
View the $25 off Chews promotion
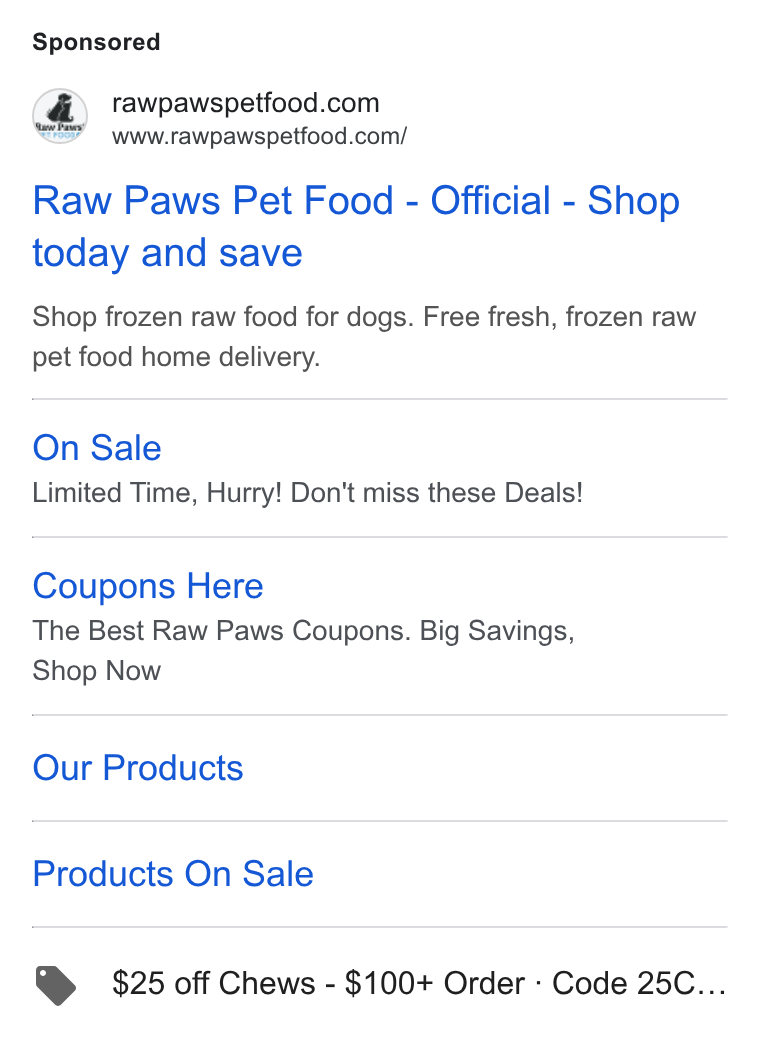pyautogui.click(x=380, y=984)
